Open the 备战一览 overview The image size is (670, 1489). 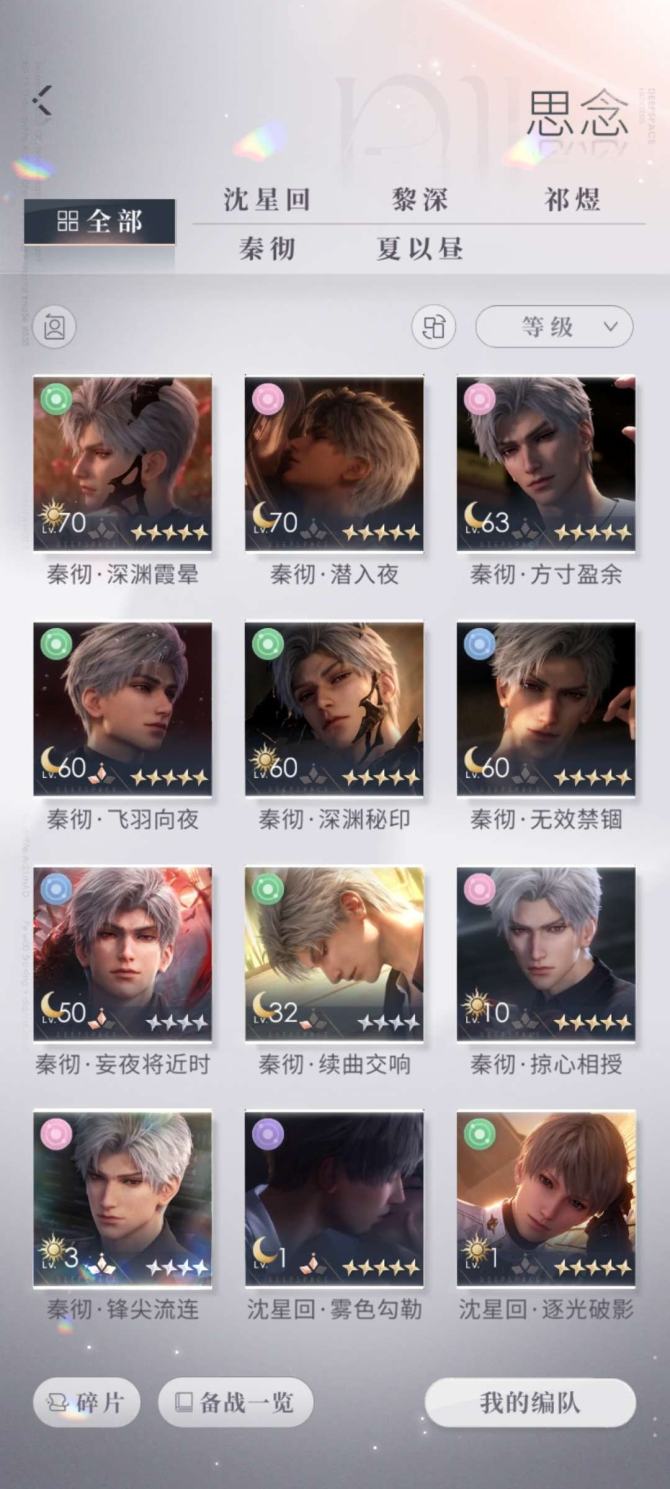[x=236, y=1402]
